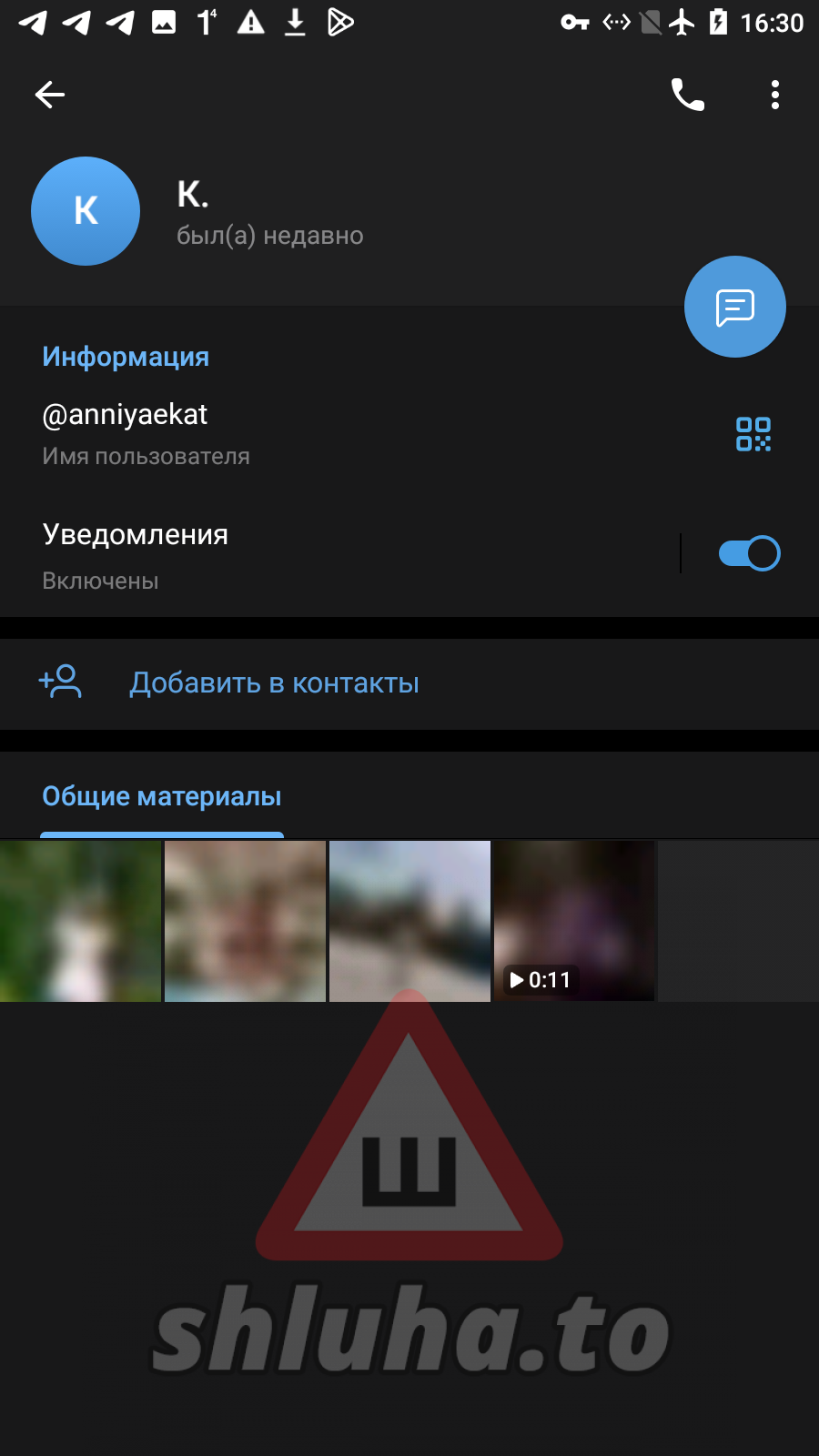
Task: Show the QR code for @anniyaekat
Action: (x=753, y=434)
